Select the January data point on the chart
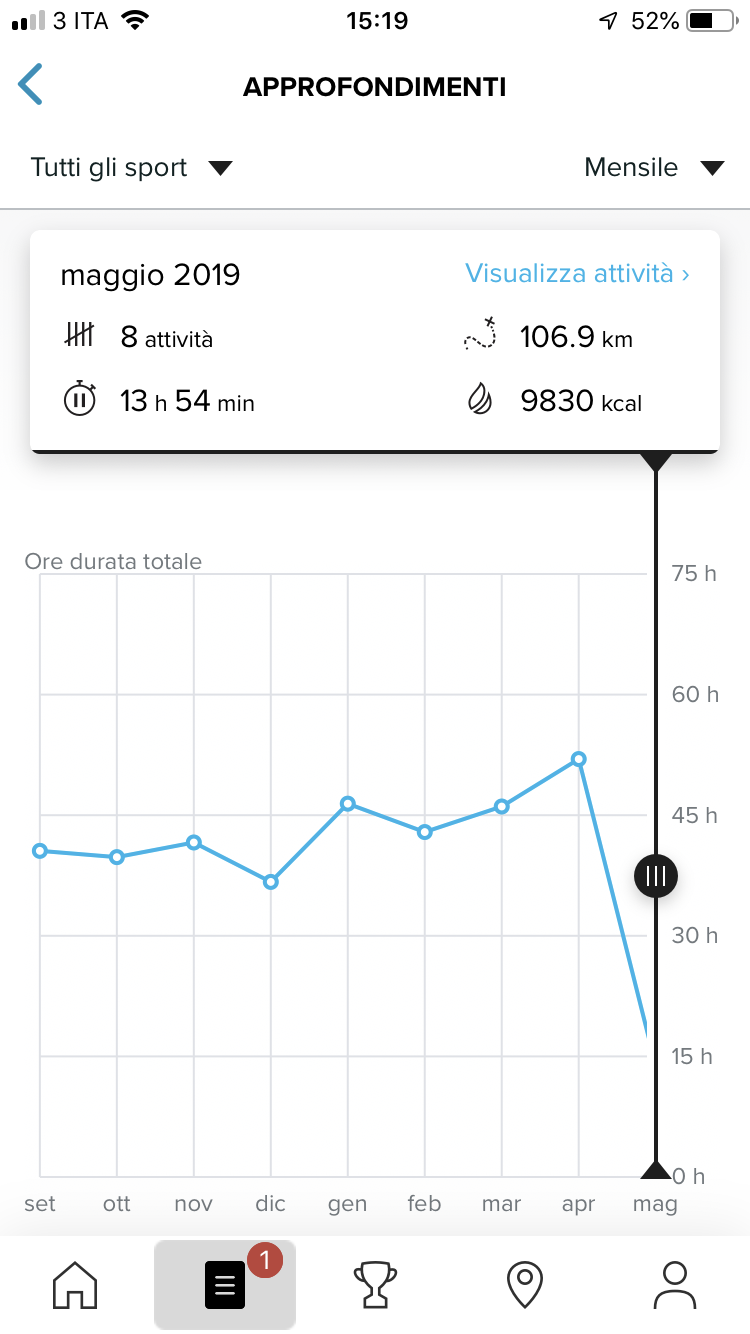The height and width of the screenshot is (1334, 750). tap(347, 803)
